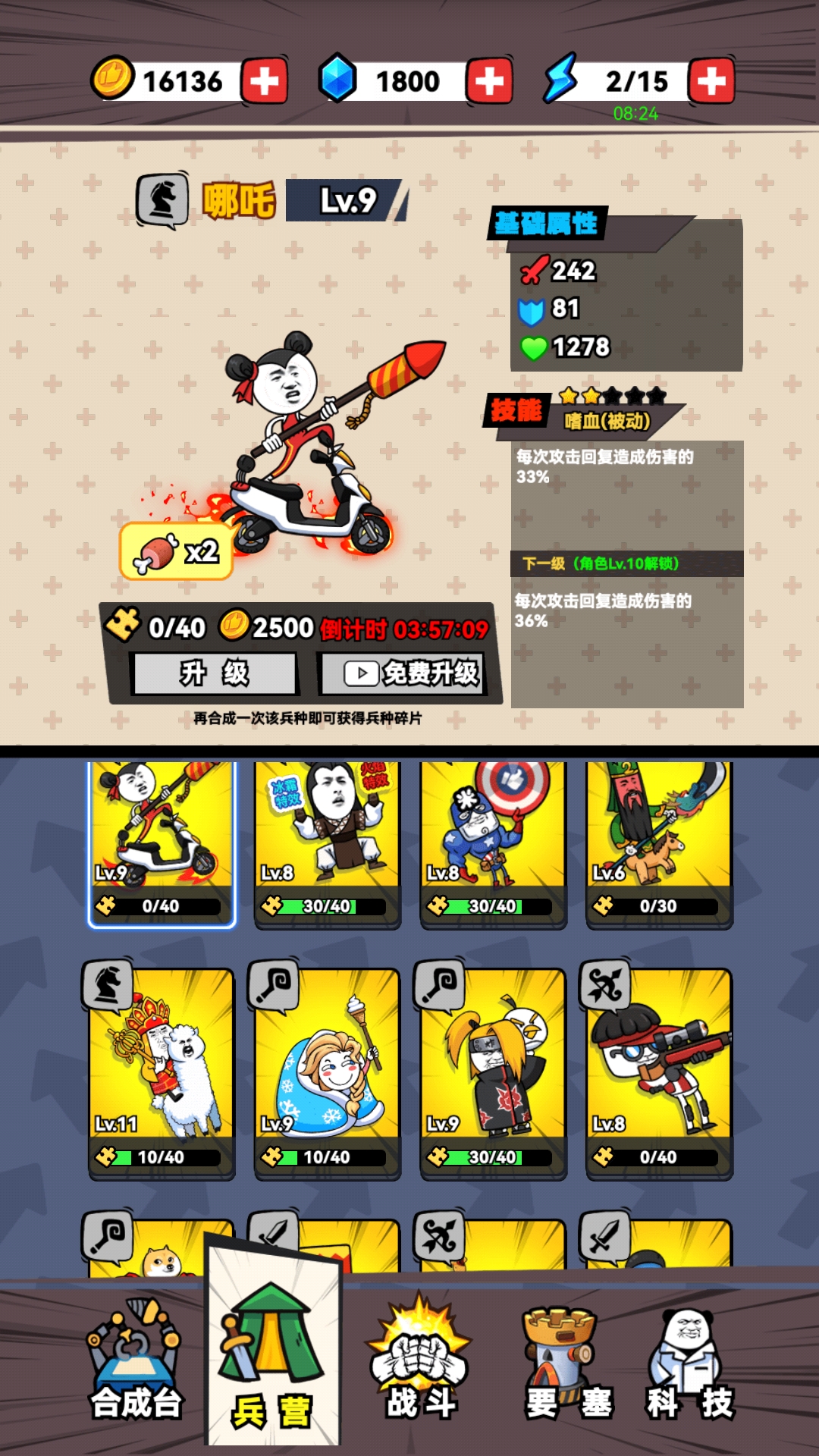This screenshot has height=1456, width=819.
Task: Refill lightning energy
Action: point(711,80)
